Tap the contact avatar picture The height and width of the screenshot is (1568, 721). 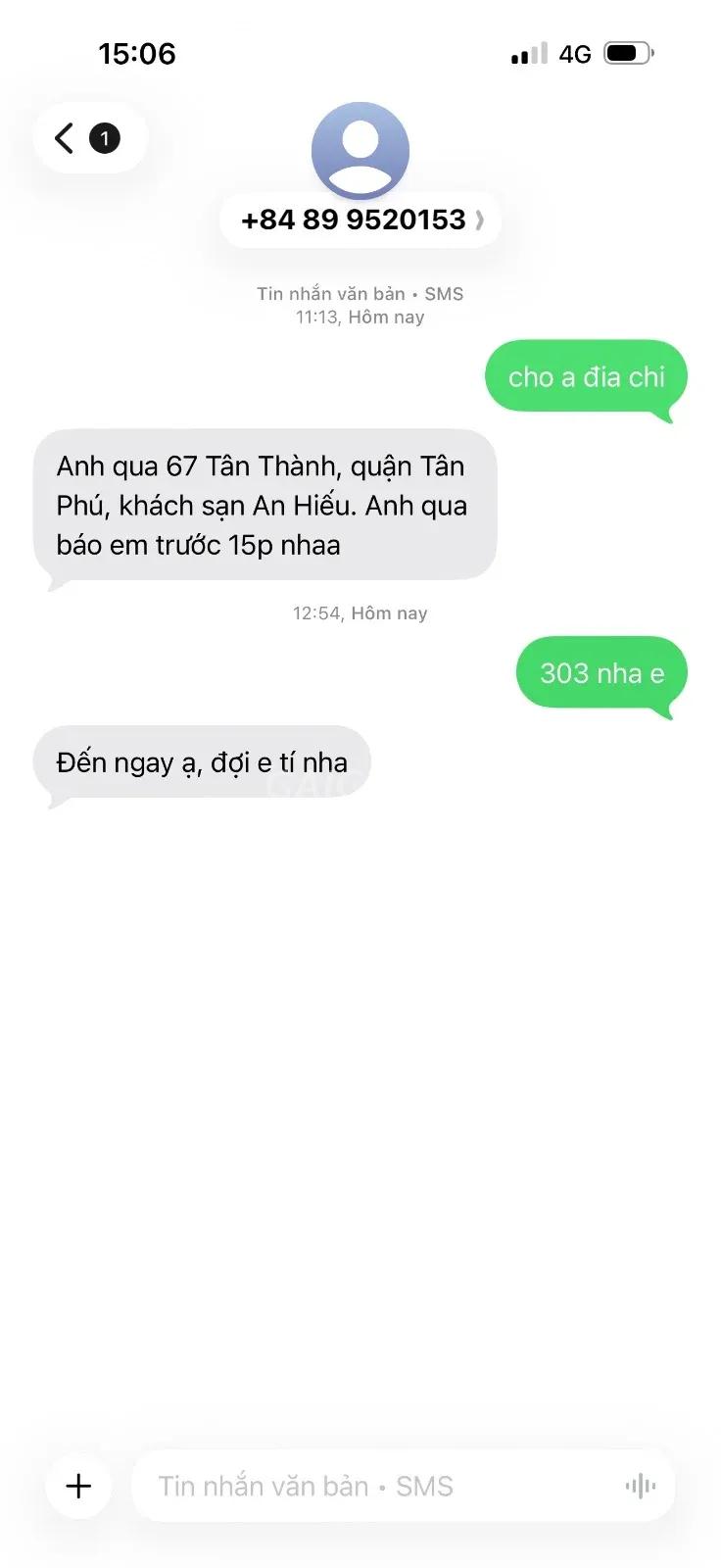pyautogui.click(x=360, y=150)
